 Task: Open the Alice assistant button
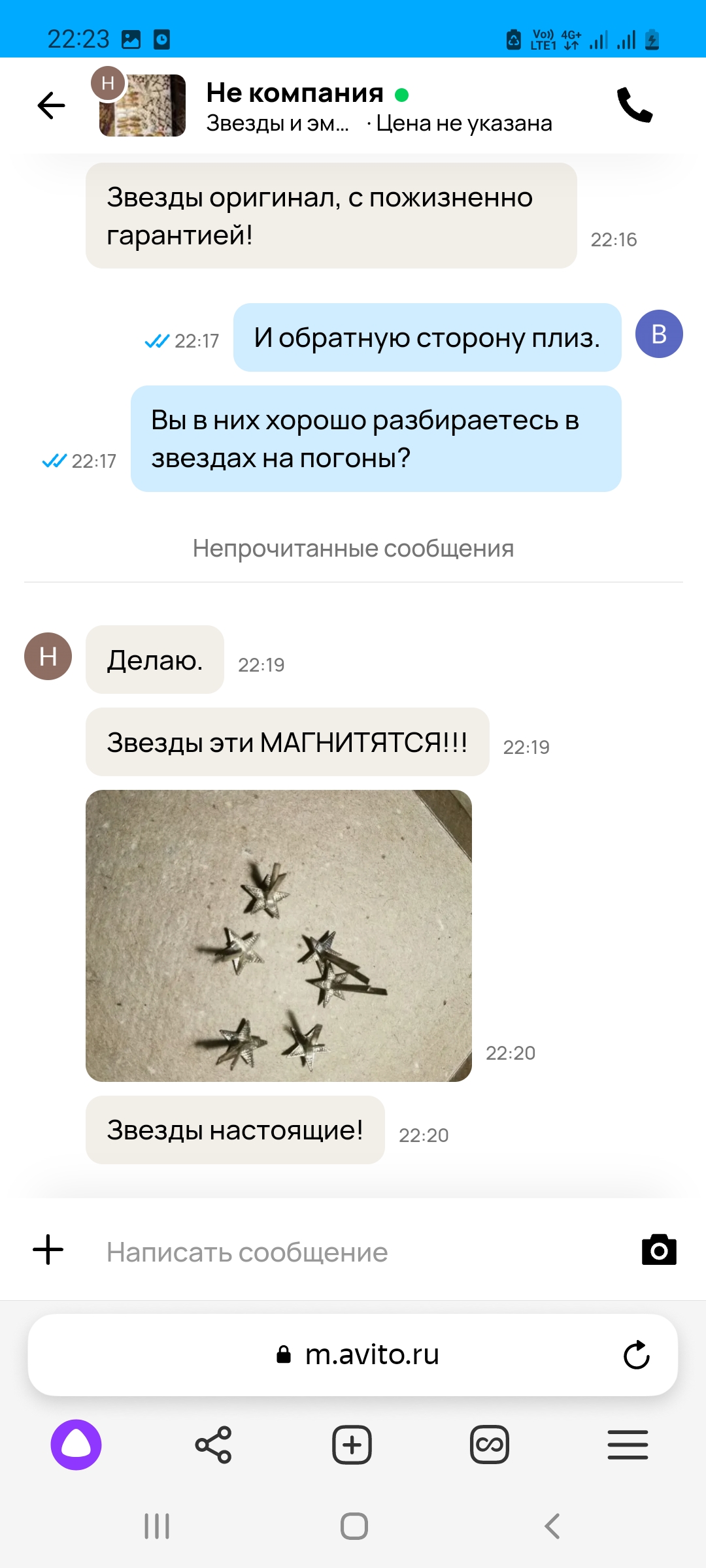76,1445
